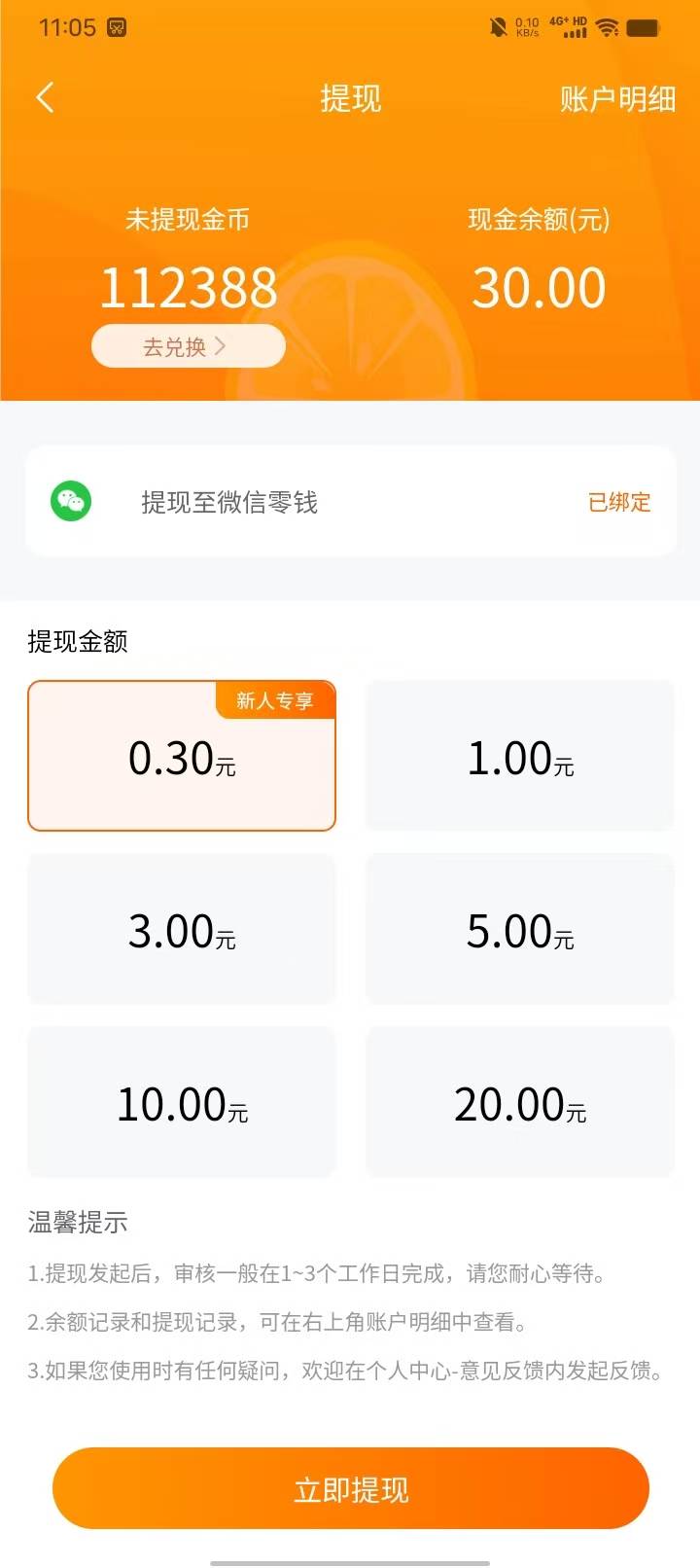Tap the 已绑定 bound status link

coord(616,502)
